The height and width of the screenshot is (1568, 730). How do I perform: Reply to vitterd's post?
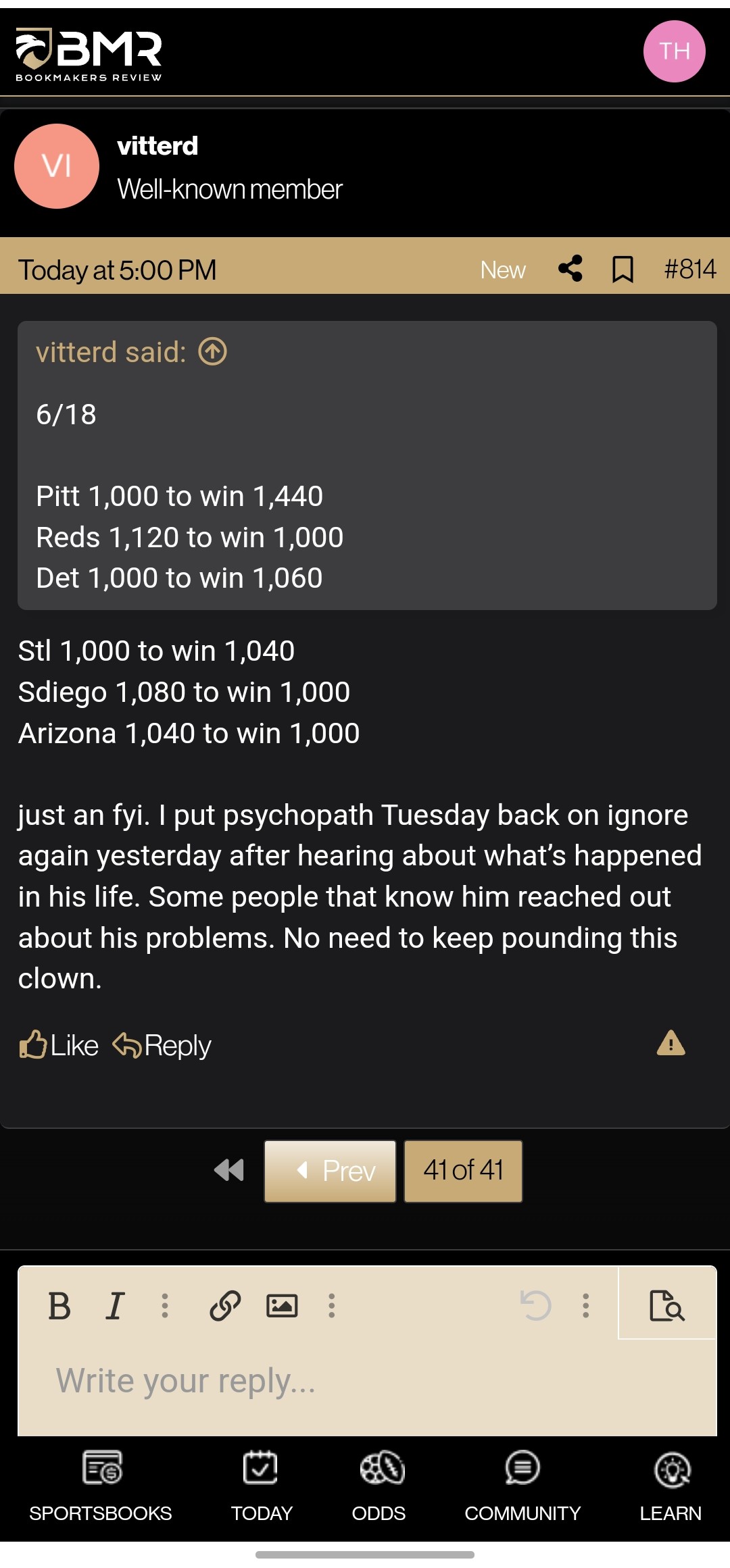coord(162,1044)
